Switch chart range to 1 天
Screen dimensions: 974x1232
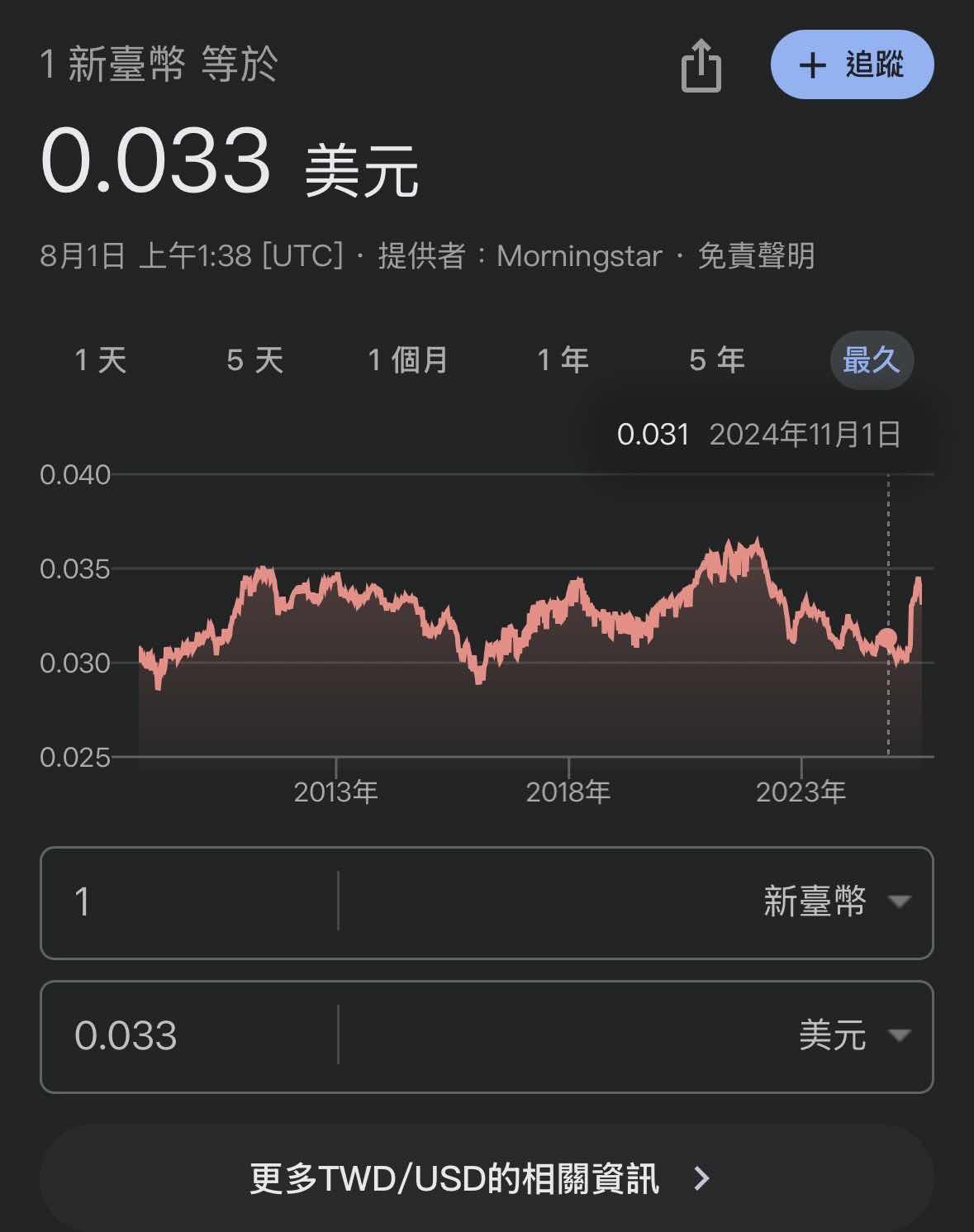point(100,360)
